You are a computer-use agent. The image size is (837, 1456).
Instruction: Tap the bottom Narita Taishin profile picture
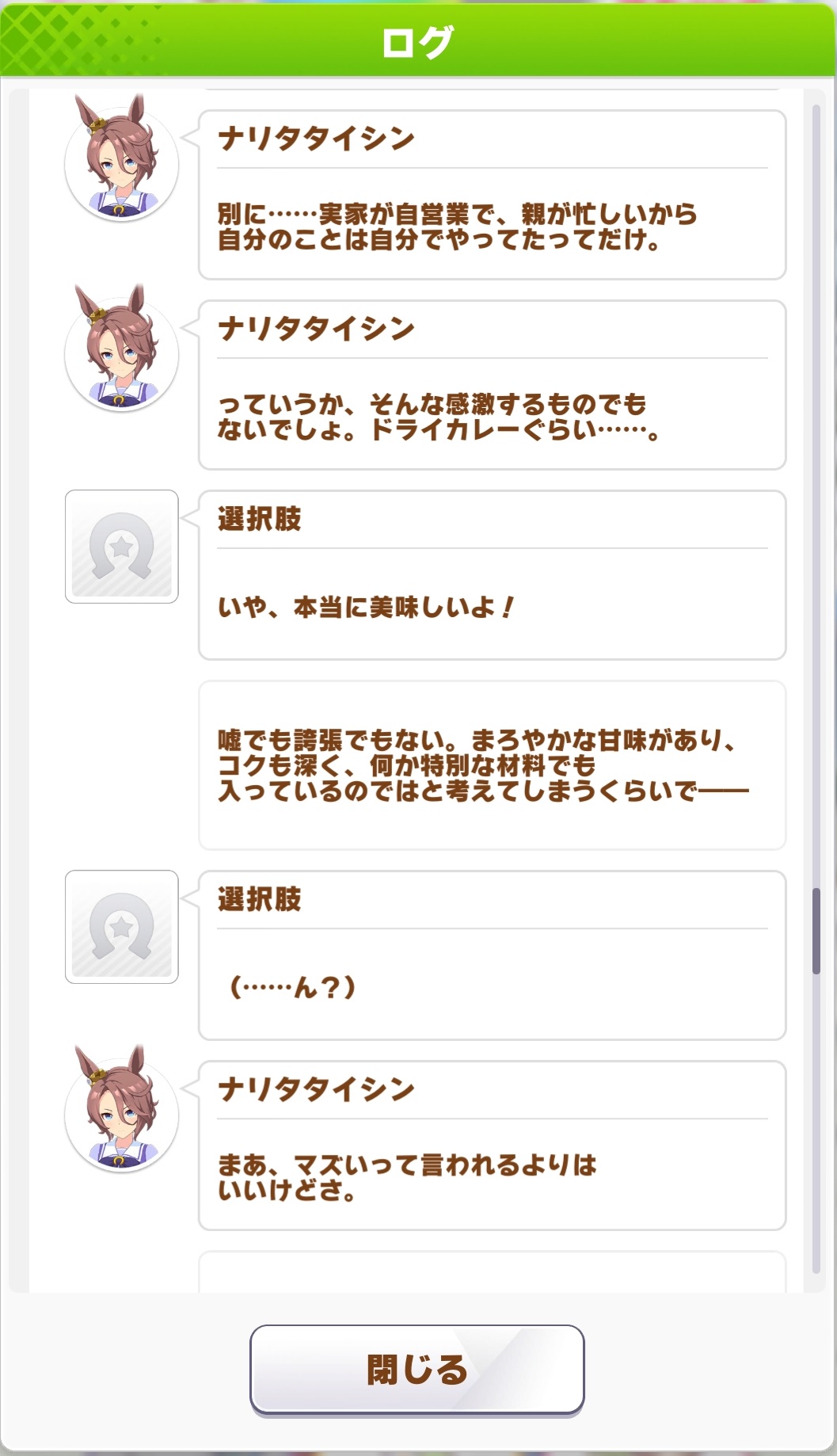tap(123, 1114)
